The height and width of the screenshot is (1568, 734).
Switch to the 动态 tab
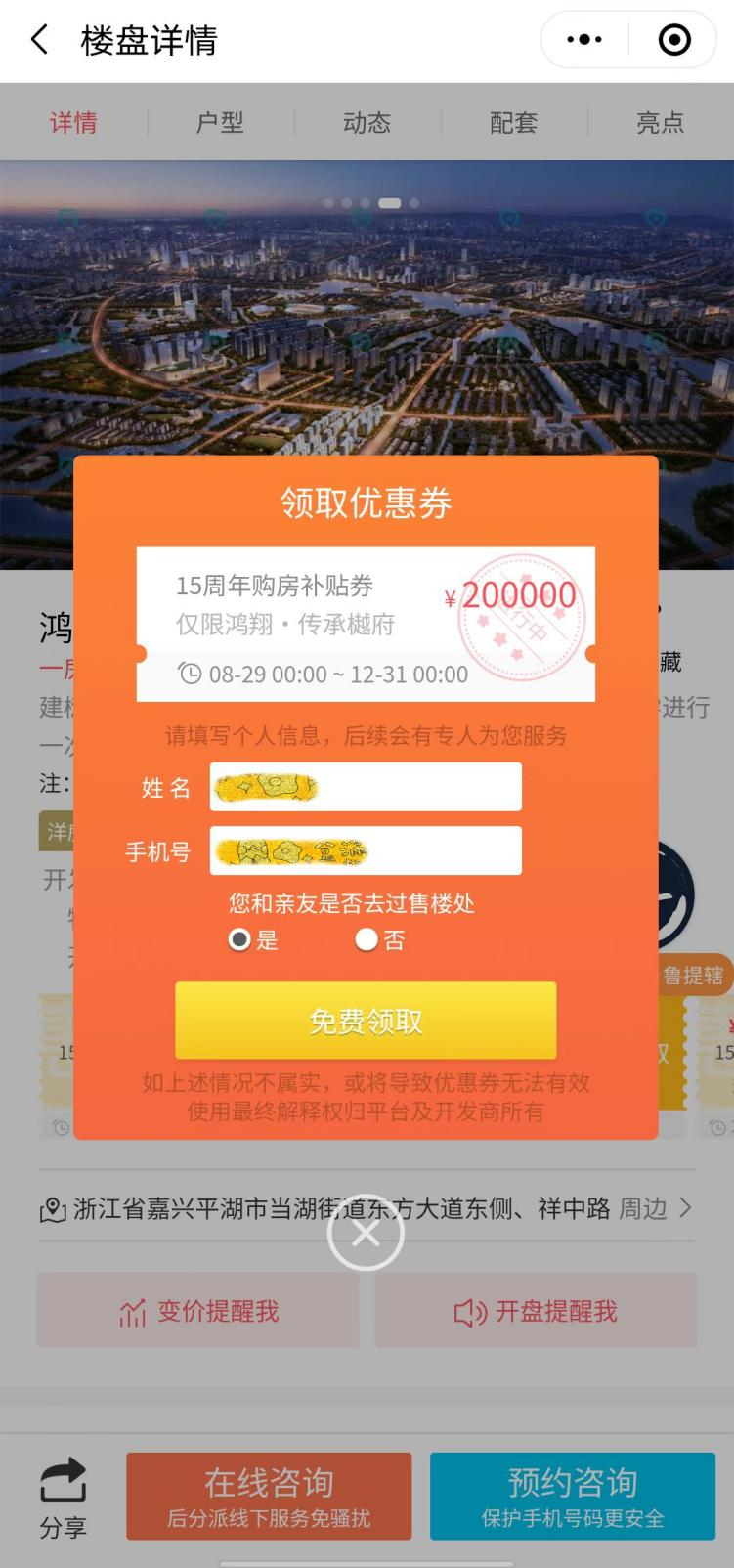(367, 122)
